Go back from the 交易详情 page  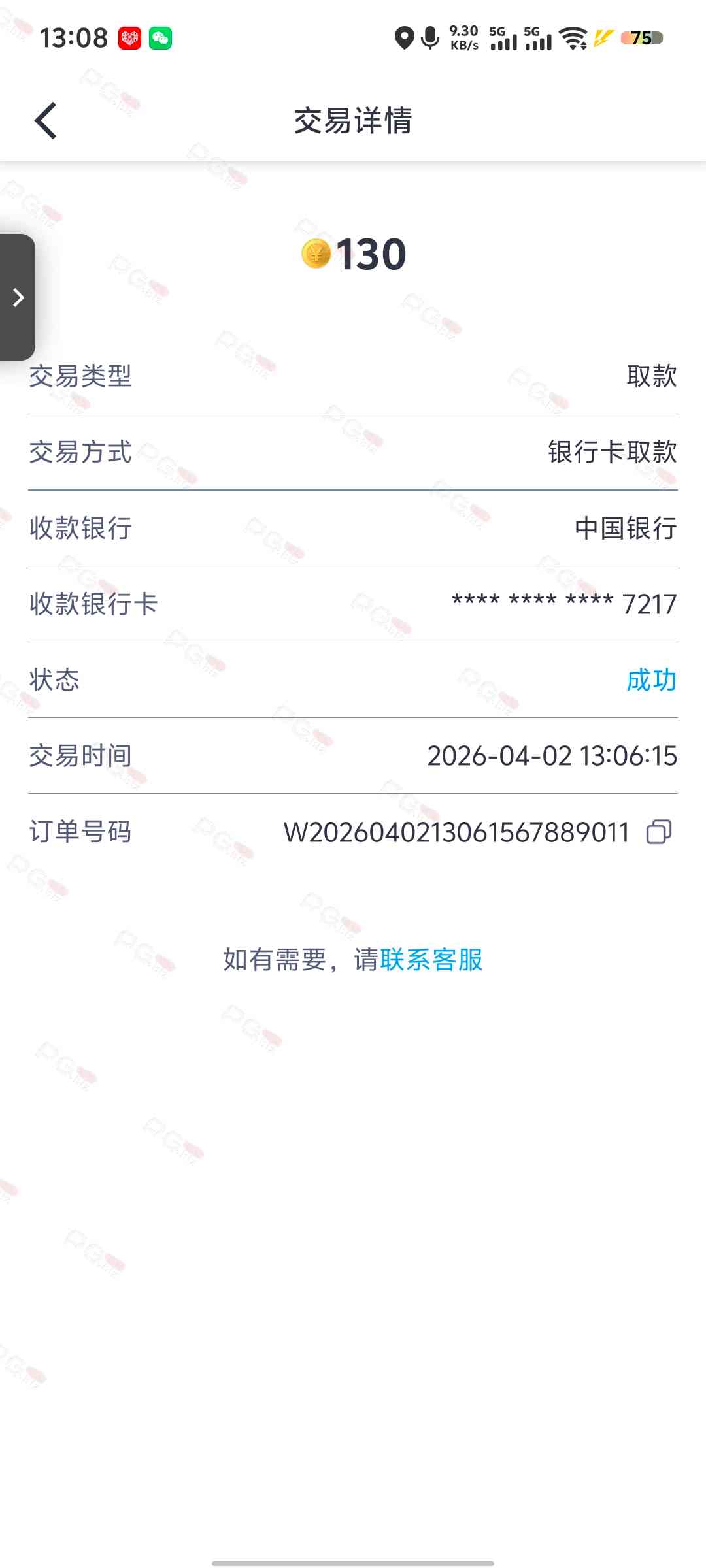(46, 121)
